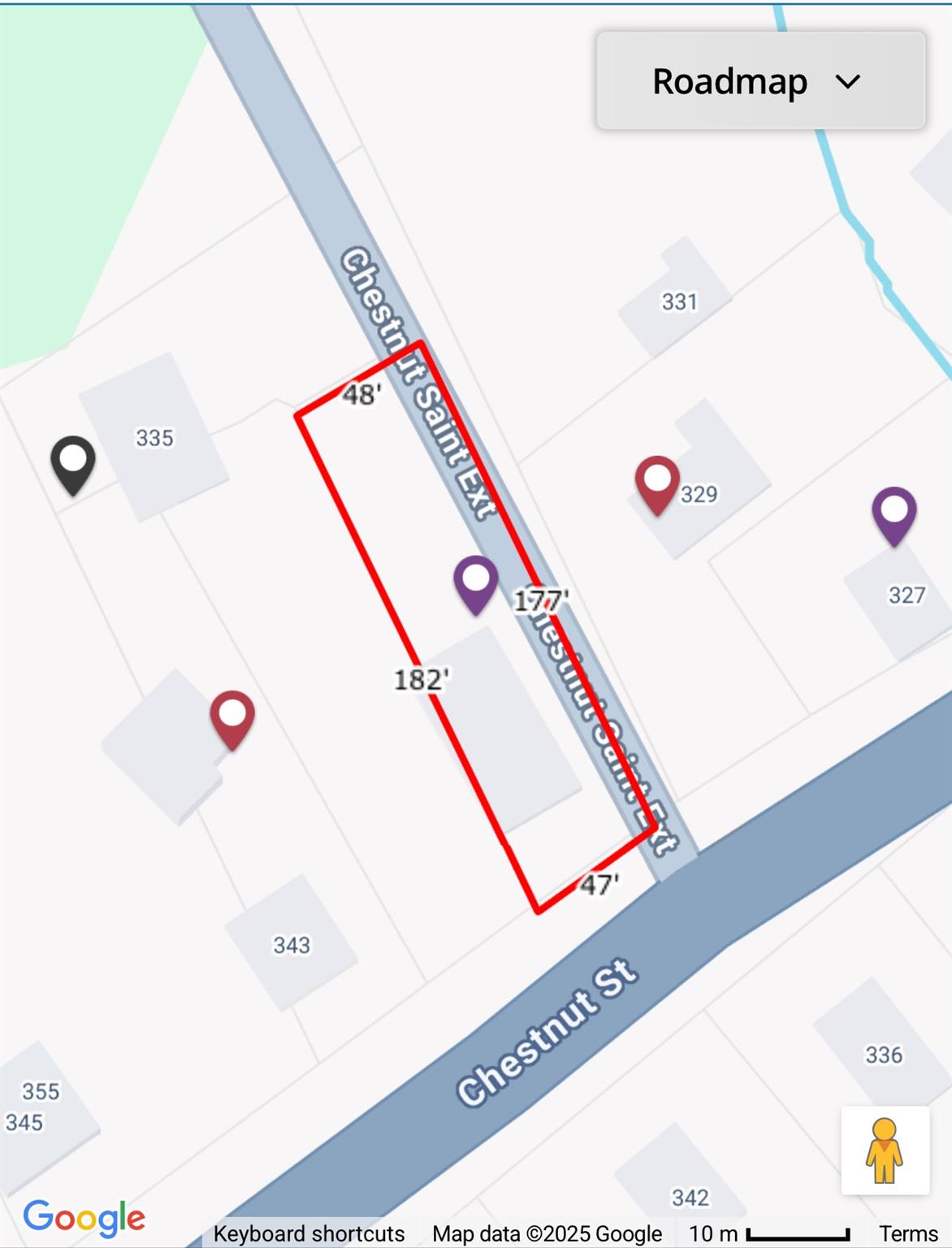The width and height of the screenshot is (952, 1248).
Task: Open Keyboard shortcuts link
Action: (309, 1233)
